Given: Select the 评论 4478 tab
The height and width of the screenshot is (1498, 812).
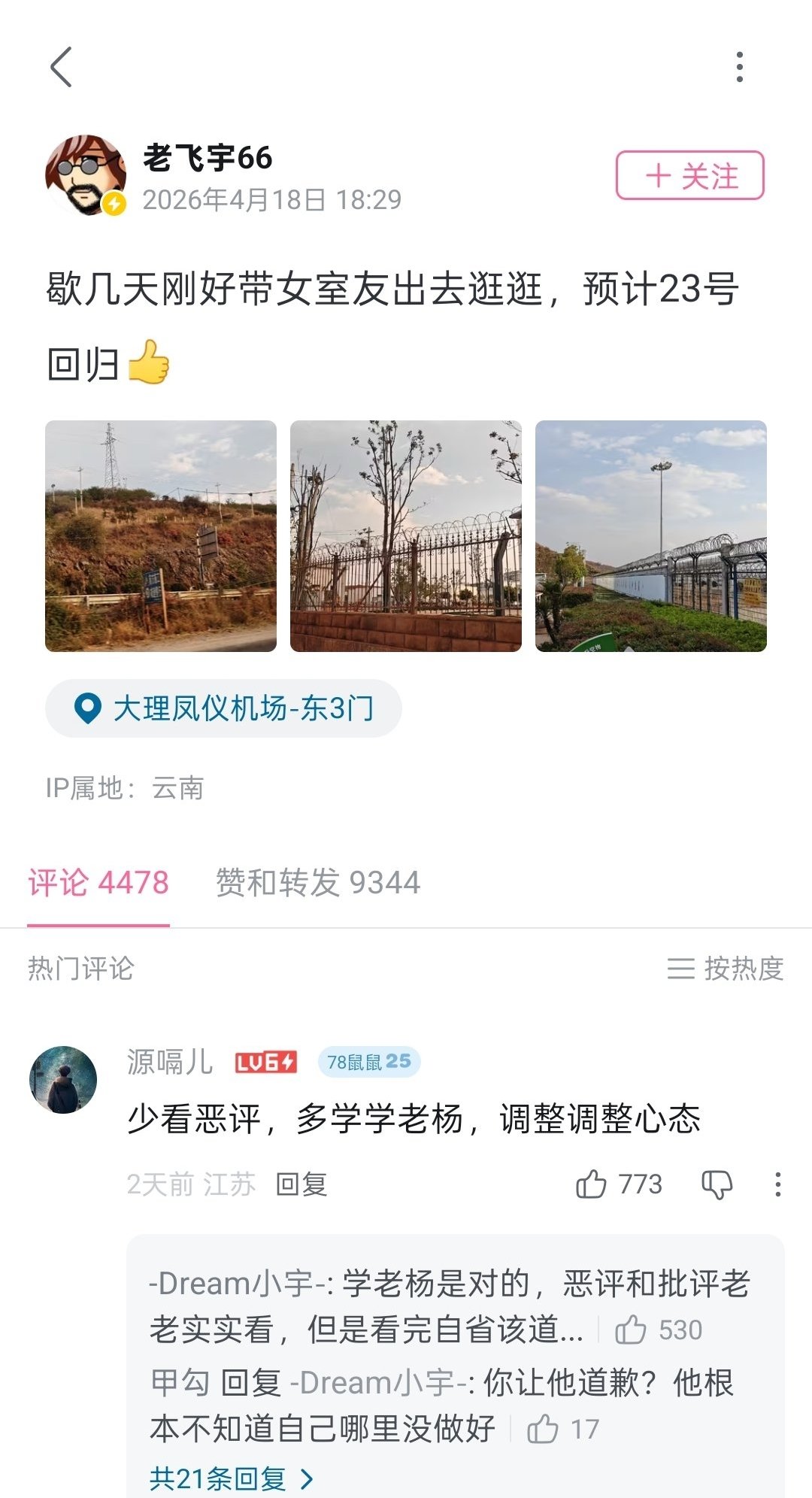Looking at the screenshot, I should click(x=98, y=883).
